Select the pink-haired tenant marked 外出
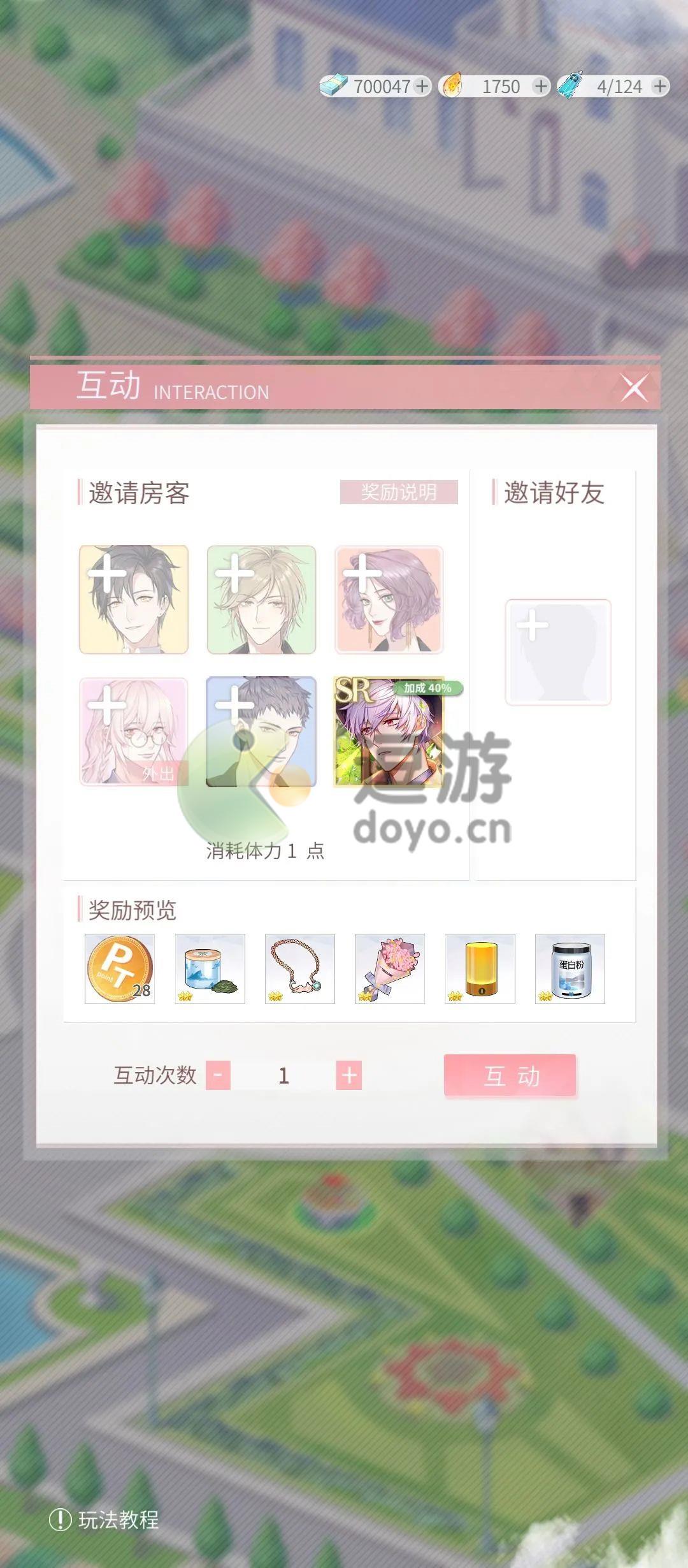The height and width of the screenshot is (1568, 688). (x=134, y=731)
